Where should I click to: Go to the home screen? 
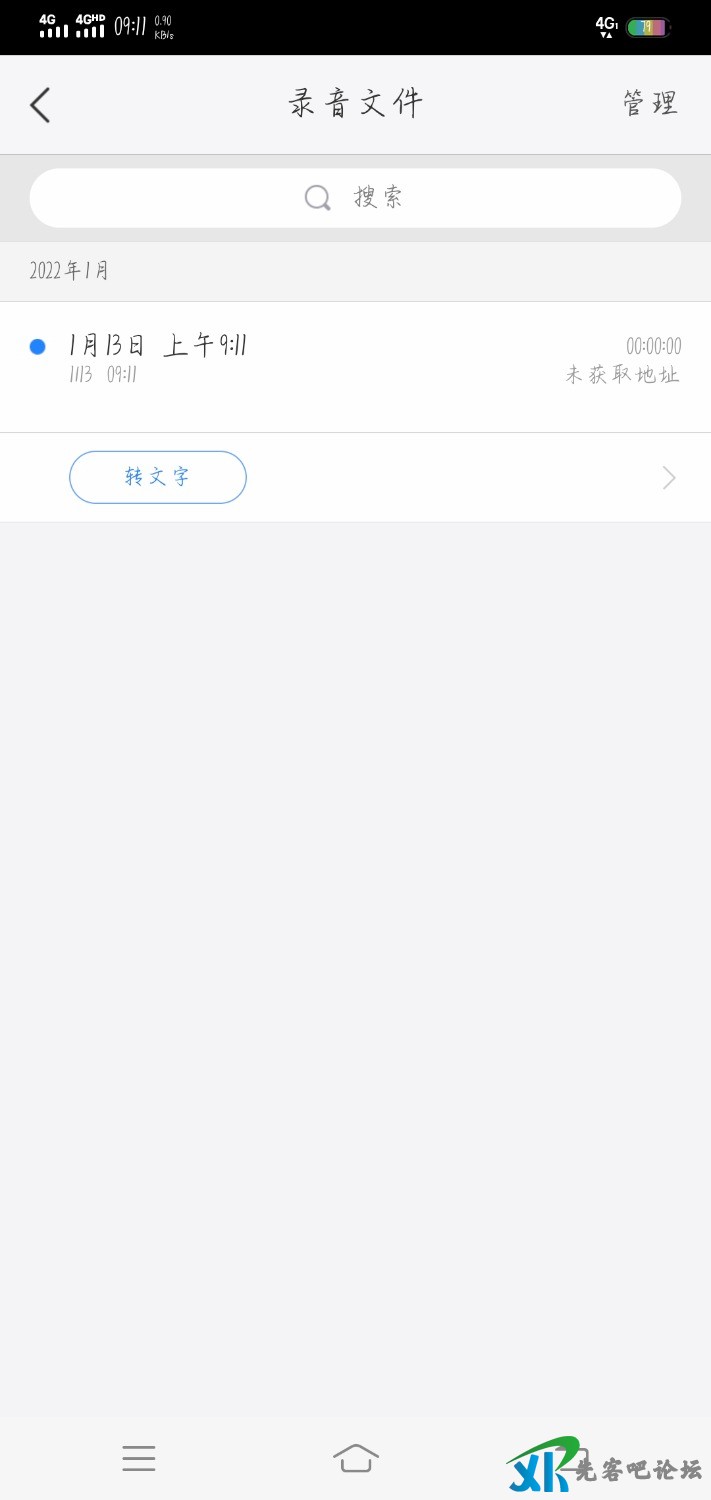(x=355, y=1458)
